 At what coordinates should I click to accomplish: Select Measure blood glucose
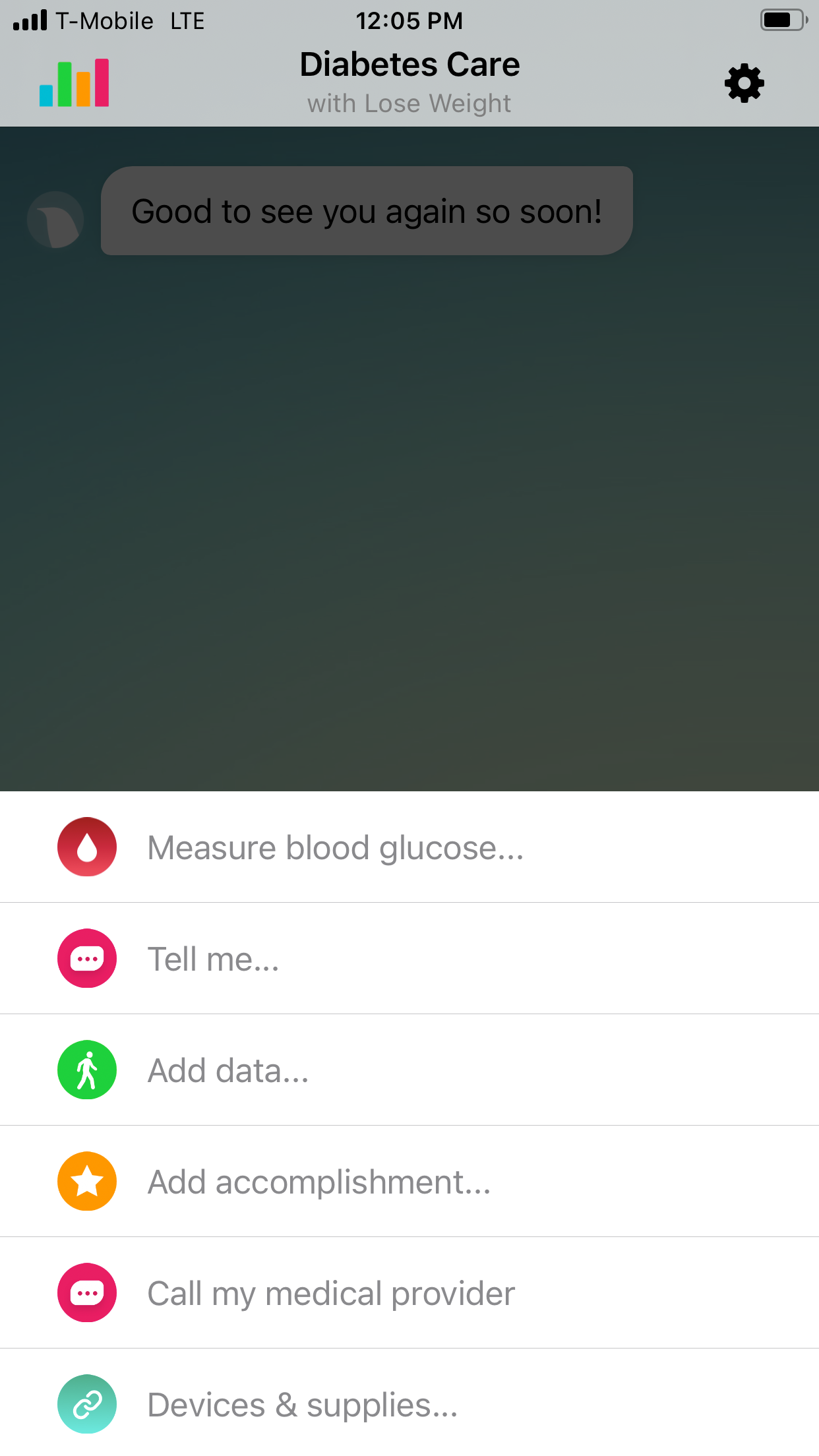point(409,847)
